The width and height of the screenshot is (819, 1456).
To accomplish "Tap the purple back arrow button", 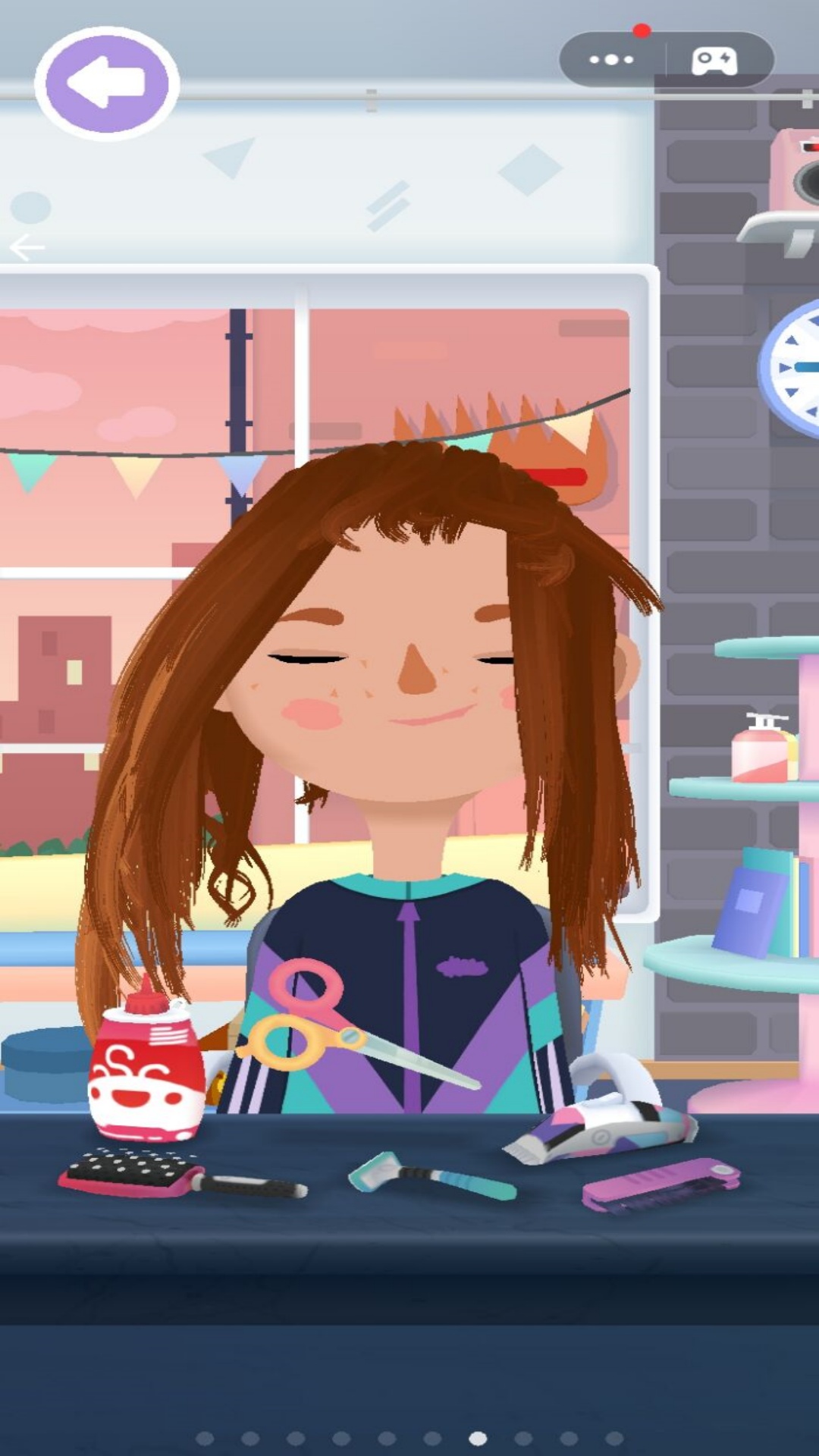I will coord(107,83).
